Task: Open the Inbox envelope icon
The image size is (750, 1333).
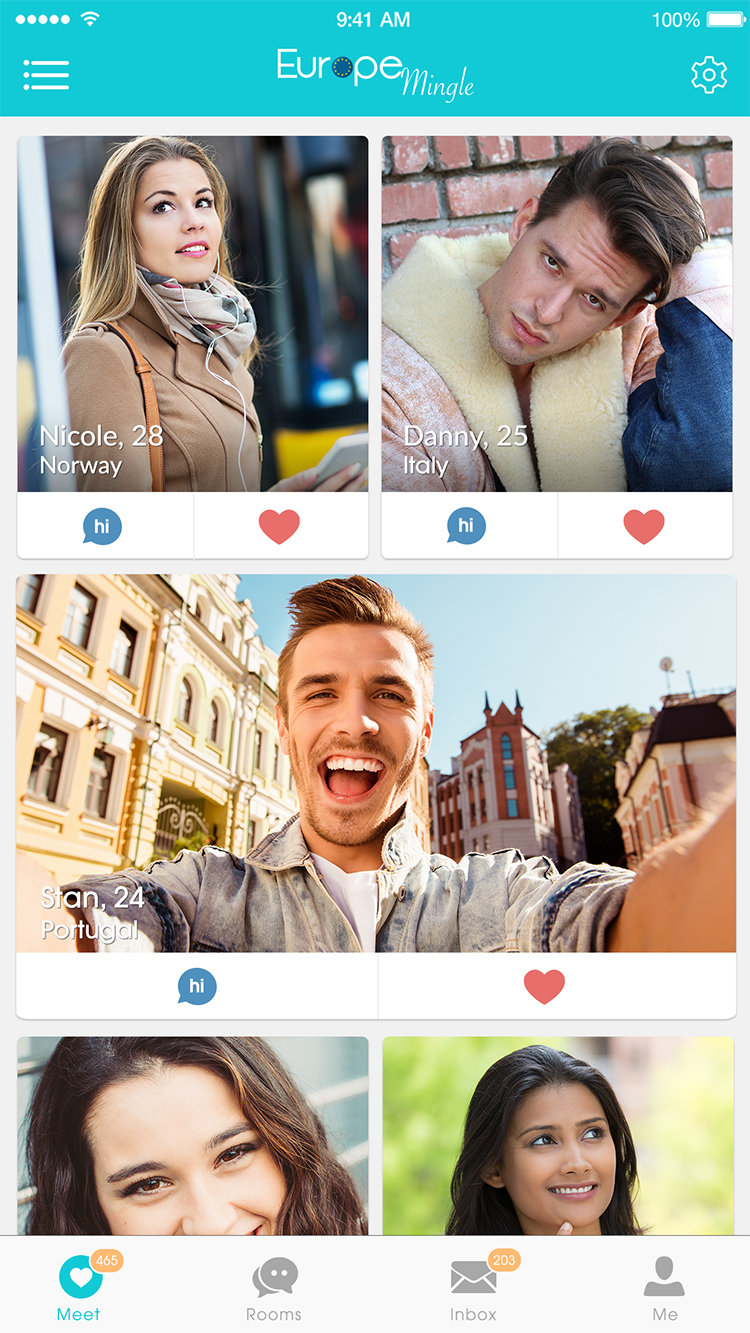Action: [x=473, y=1277]
